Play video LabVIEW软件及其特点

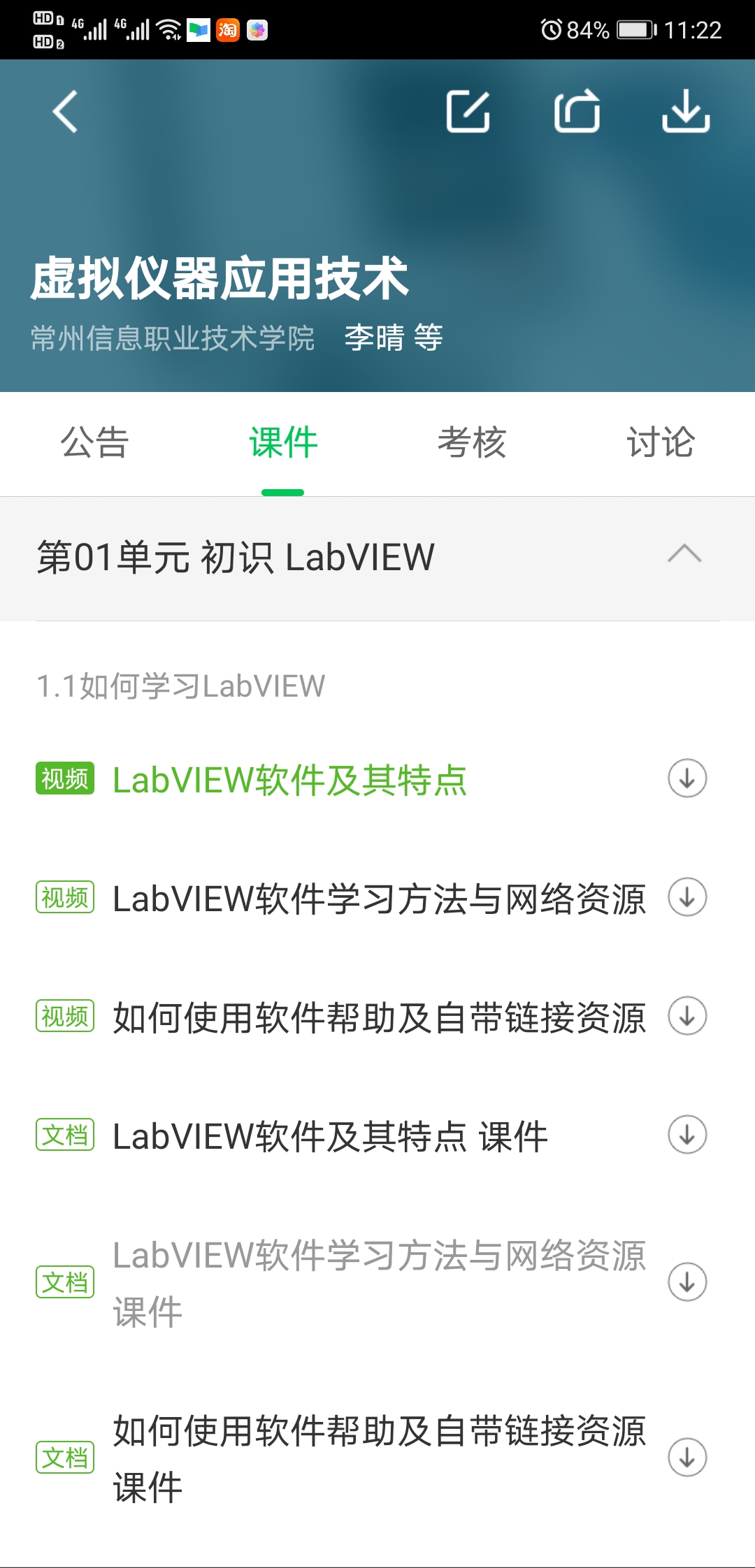(289, 780)
